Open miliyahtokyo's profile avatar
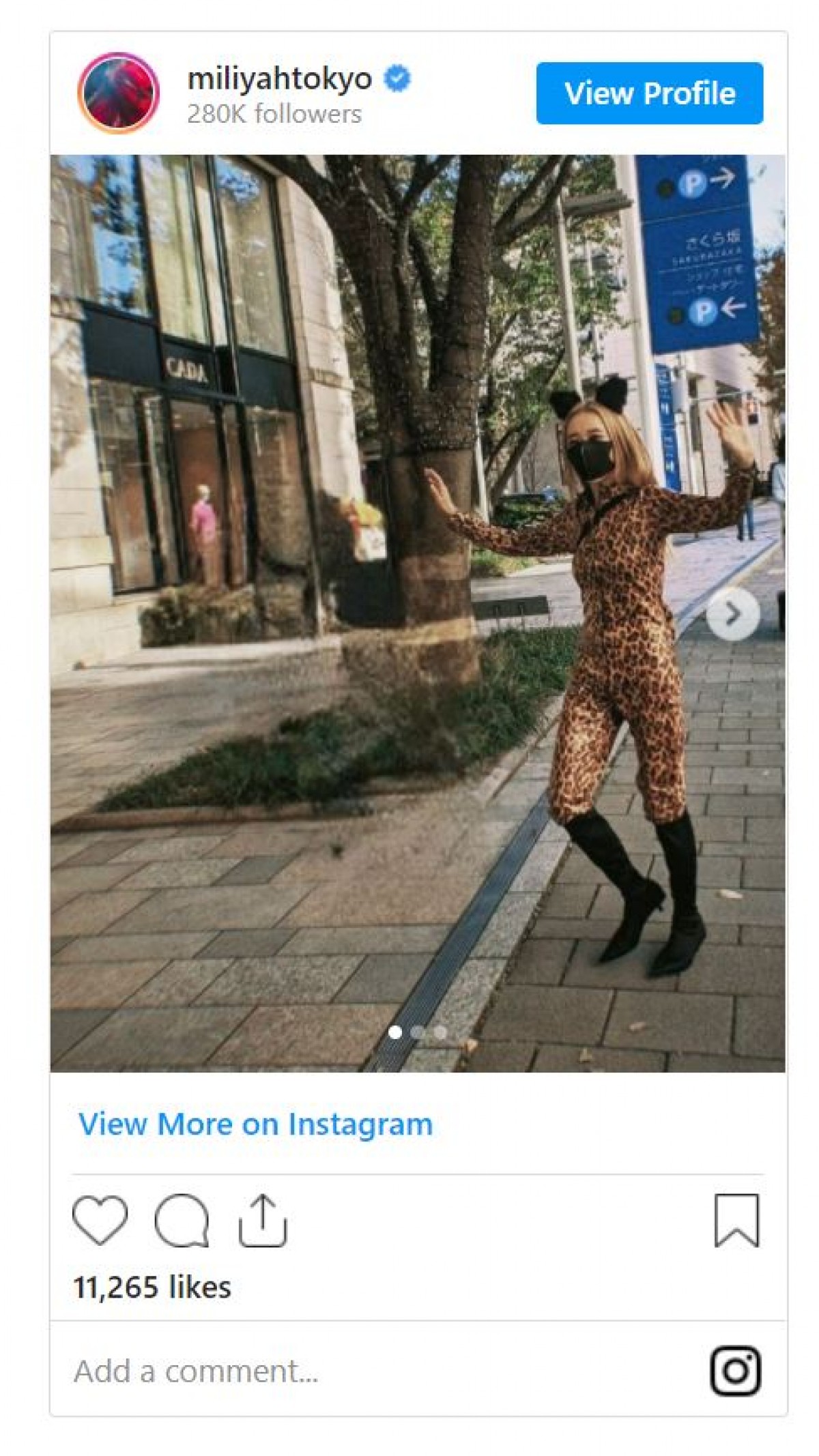 (x=119, y=93)
